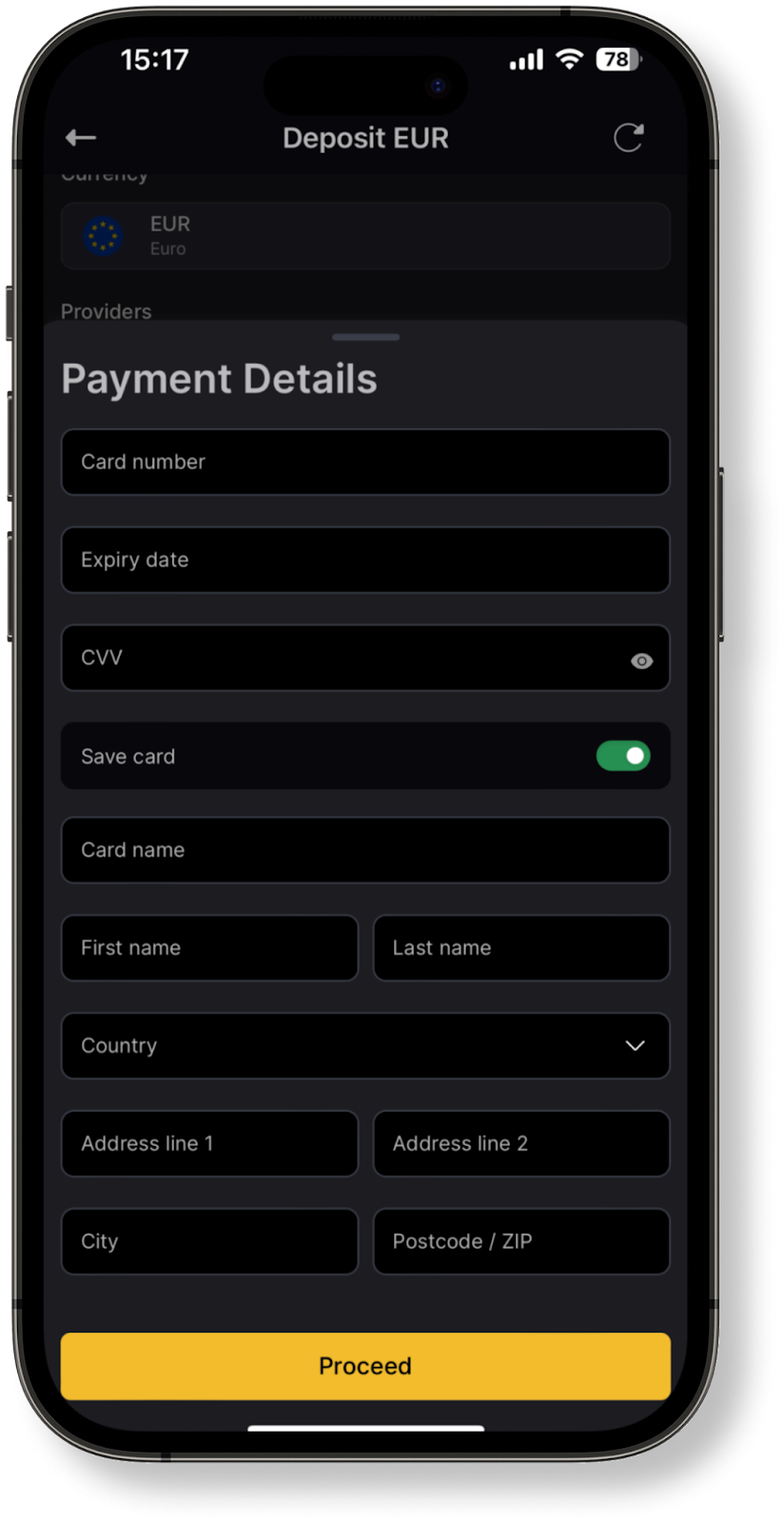Image resolution: width=784 pixels, height=1523 pixels.
Task: Tap the Postcode / ZIP field
Action: [521, 1241]
